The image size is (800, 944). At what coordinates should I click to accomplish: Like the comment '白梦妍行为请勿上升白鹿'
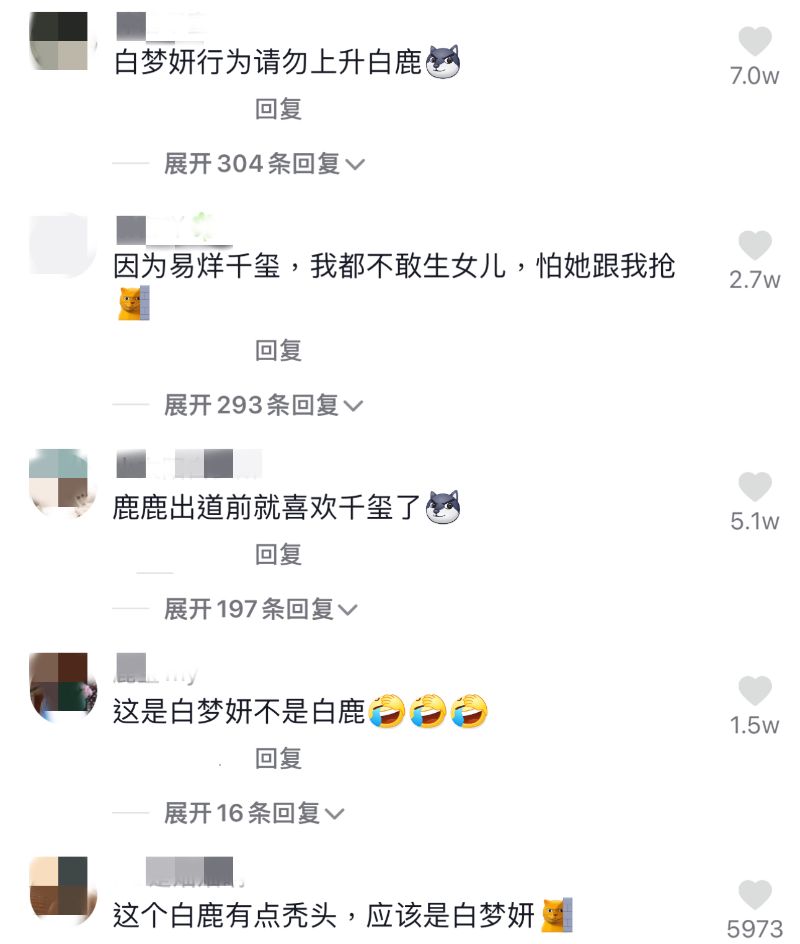pos(755,42)
